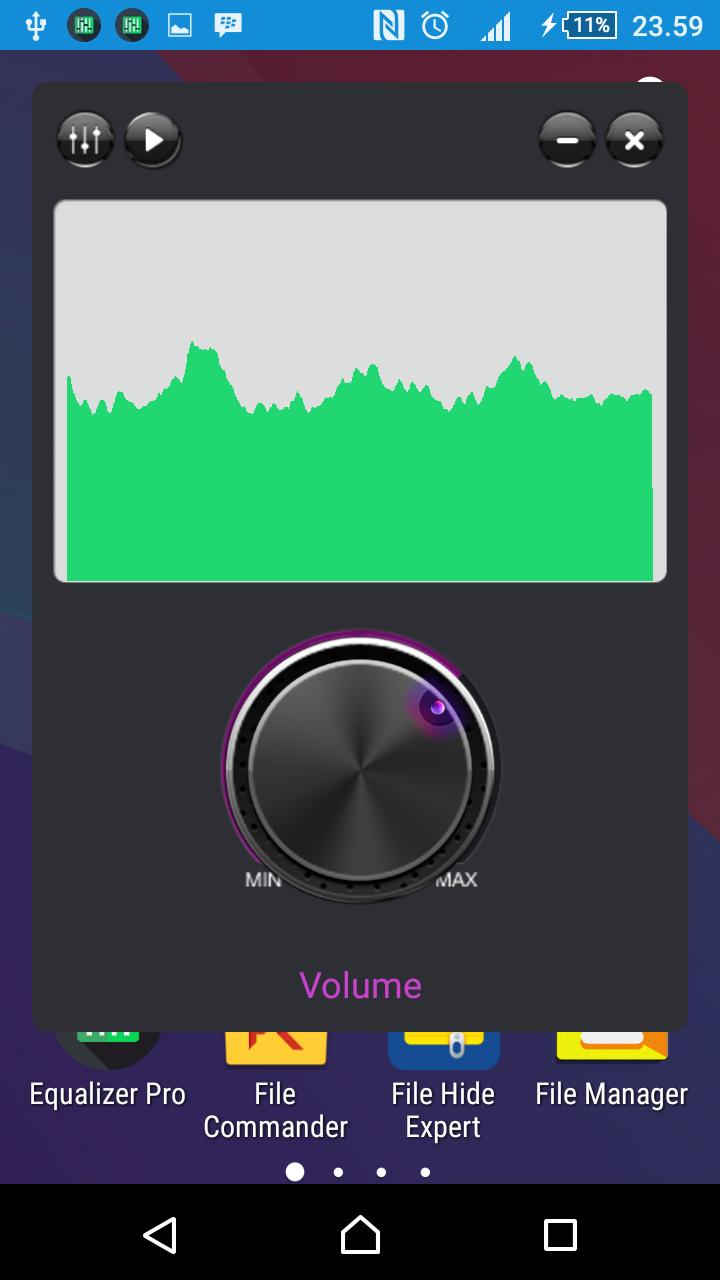
Task: Select the second home screen page dot
Action: pos(338,1171)
